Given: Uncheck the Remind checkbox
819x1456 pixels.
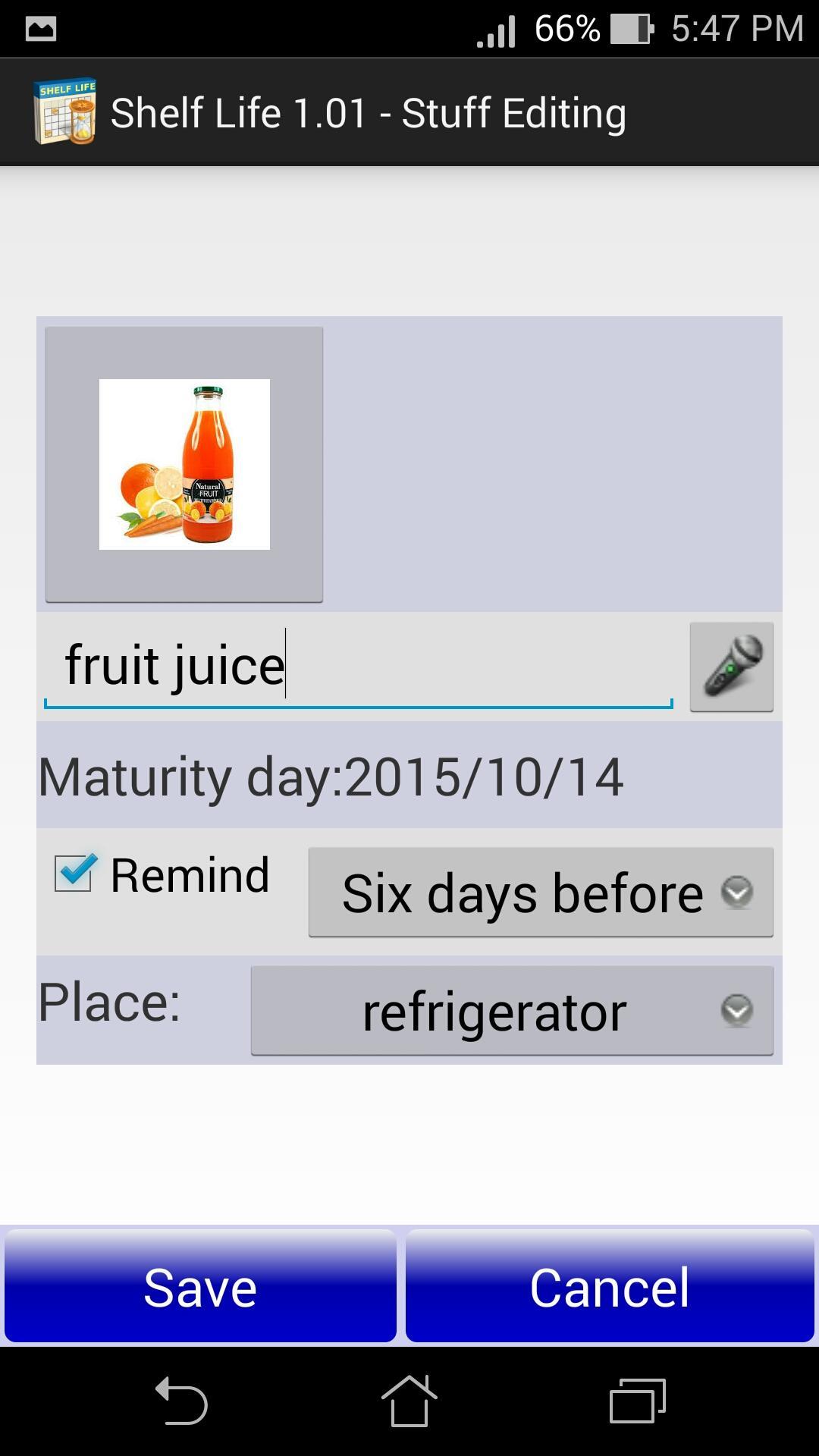Looking at the screenshot, I should pos(74,873).
